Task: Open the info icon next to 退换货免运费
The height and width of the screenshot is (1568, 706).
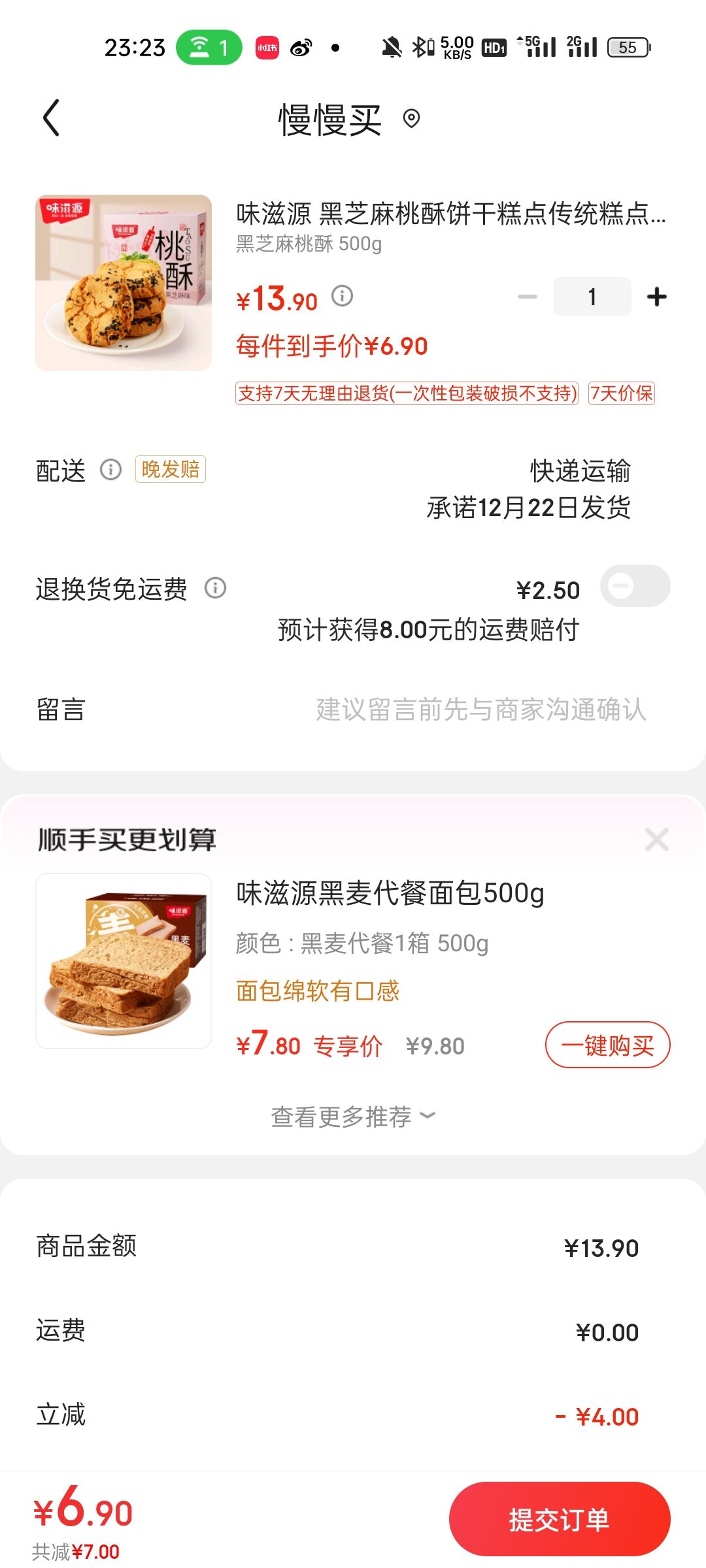Action: tap(215, 588)
